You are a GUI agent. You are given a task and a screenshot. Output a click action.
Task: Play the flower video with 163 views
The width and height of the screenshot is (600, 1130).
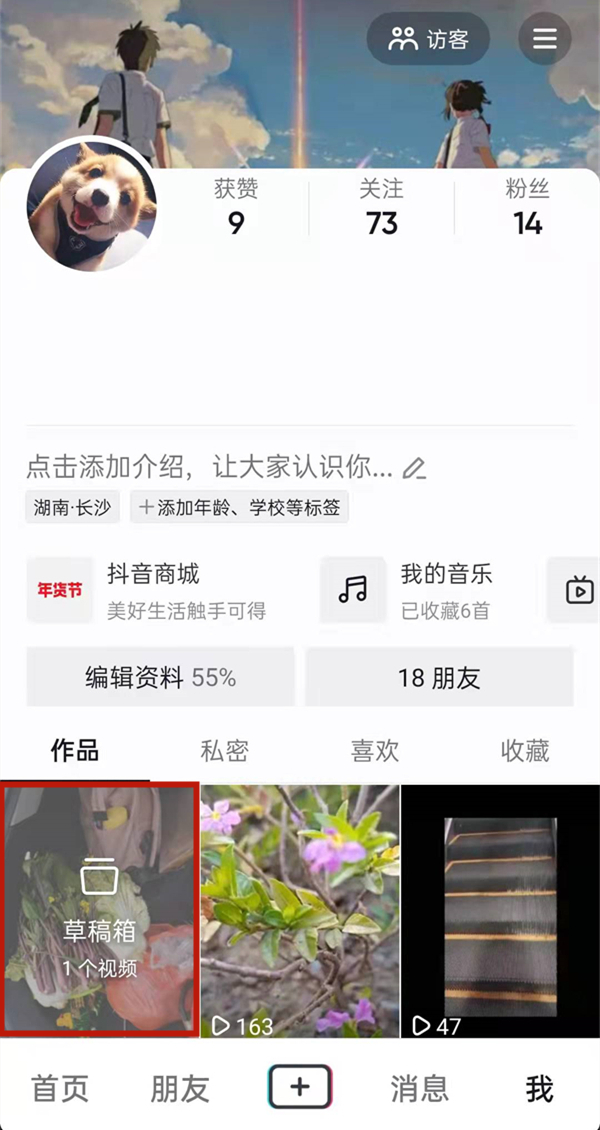pyautogui.click(x=300, y=910)
